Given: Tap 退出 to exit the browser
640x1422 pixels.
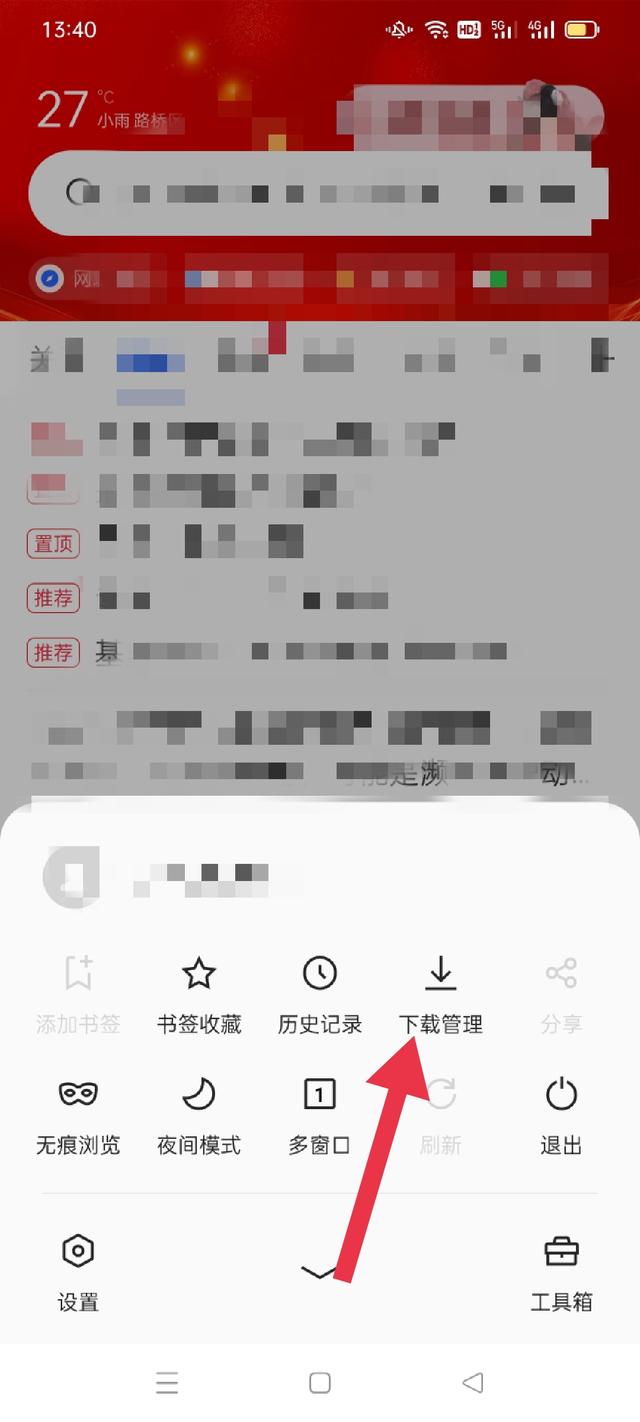Looking at the screenshot, I should click(561, 1115).
